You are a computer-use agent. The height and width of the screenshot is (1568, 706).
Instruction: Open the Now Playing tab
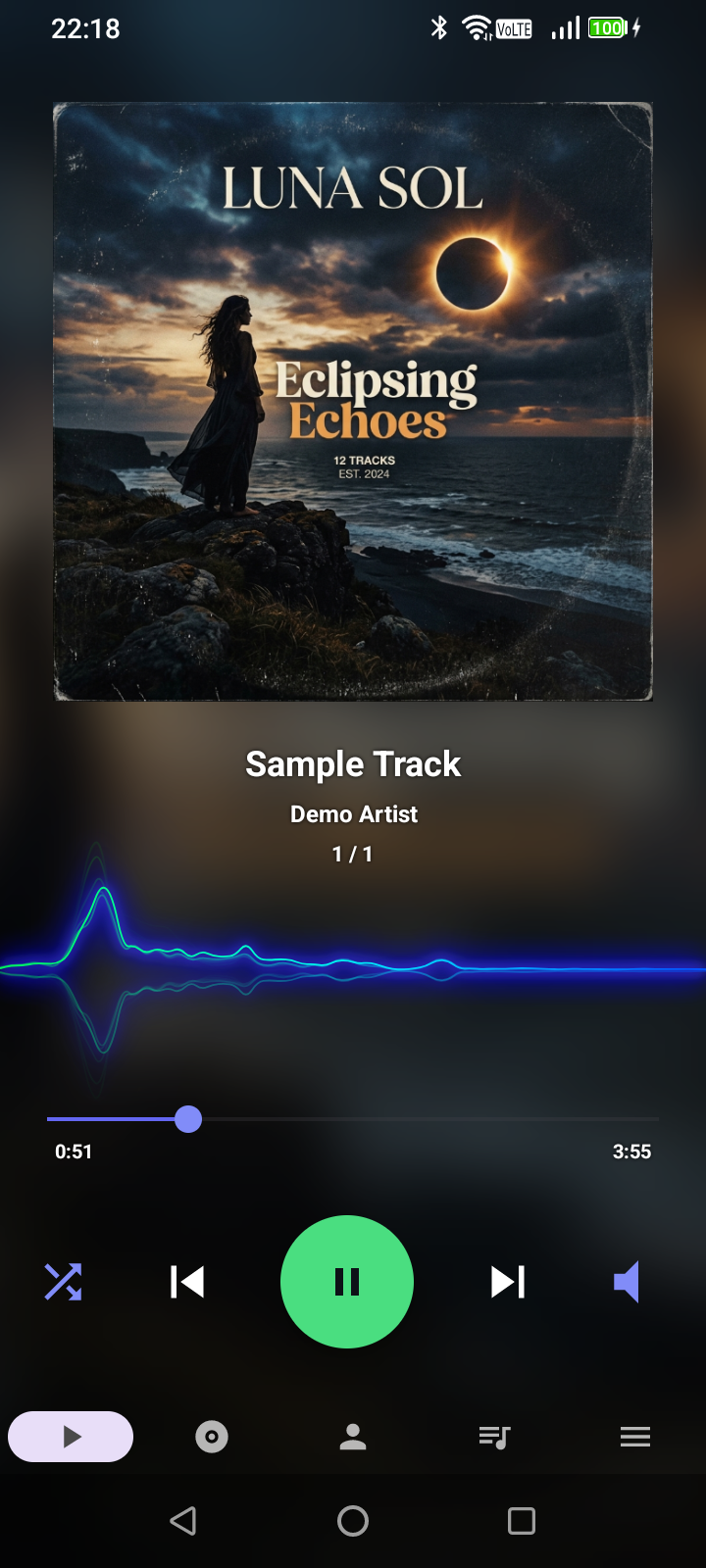click(x=71, y=1437)
